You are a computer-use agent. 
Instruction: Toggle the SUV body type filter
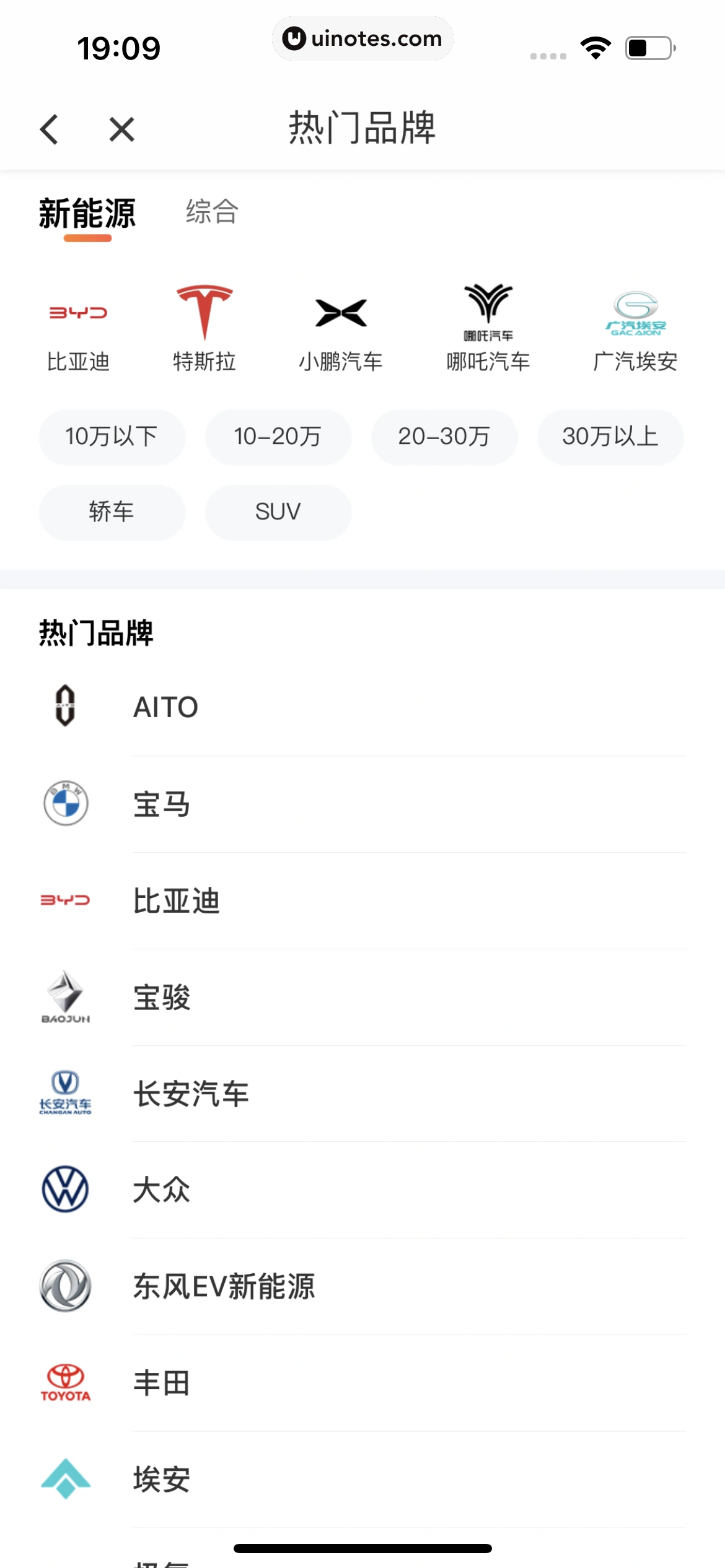(x=278, y=512)
